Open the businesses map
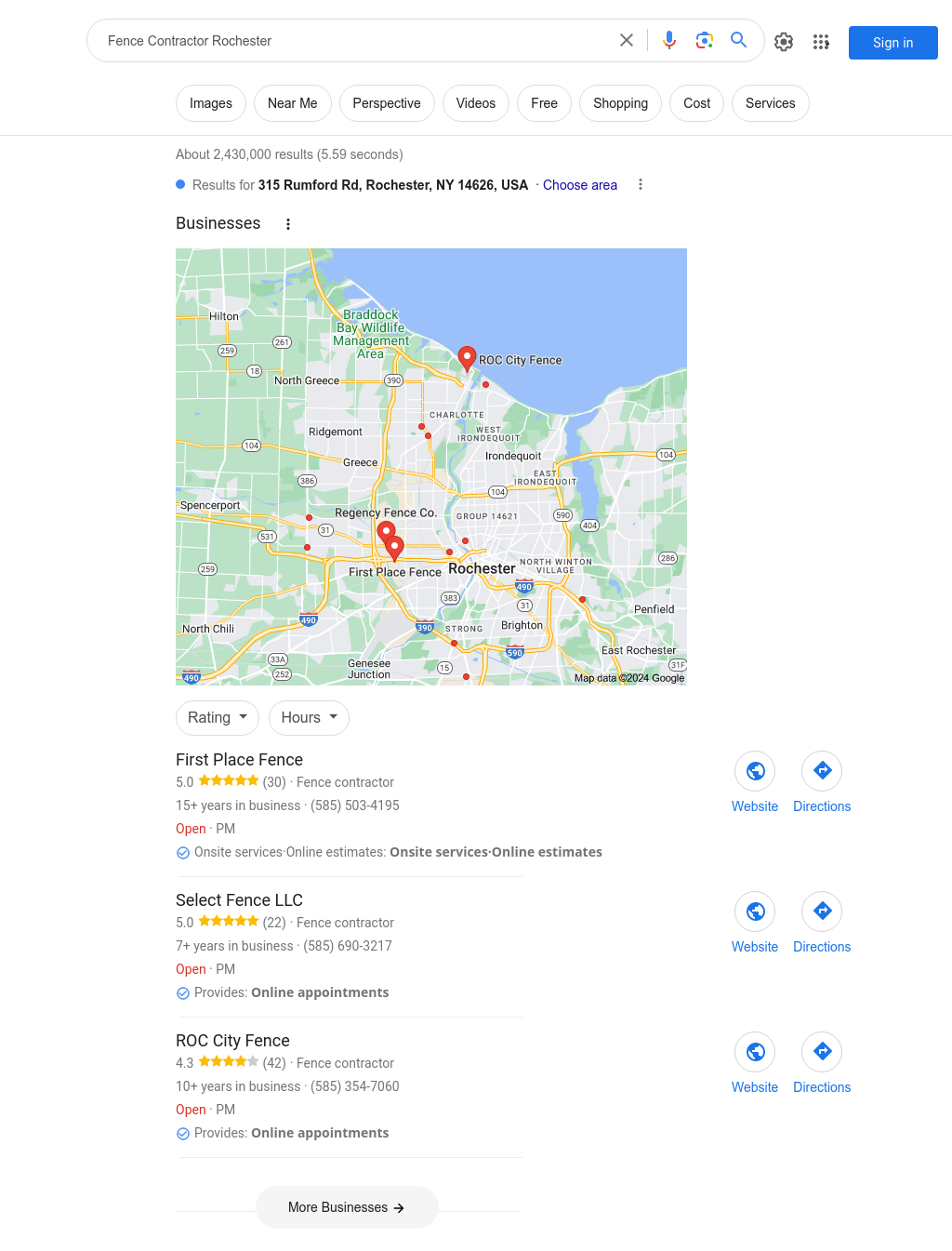The width and height of the screenshot is (952, 1251). click(x=431, y=466)
